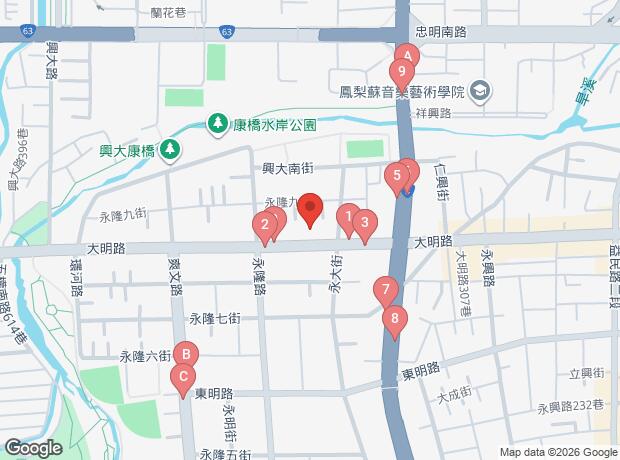620x460 pixels.
Task: Tap the unnumbered red center marker
Action: coord(310,209)
